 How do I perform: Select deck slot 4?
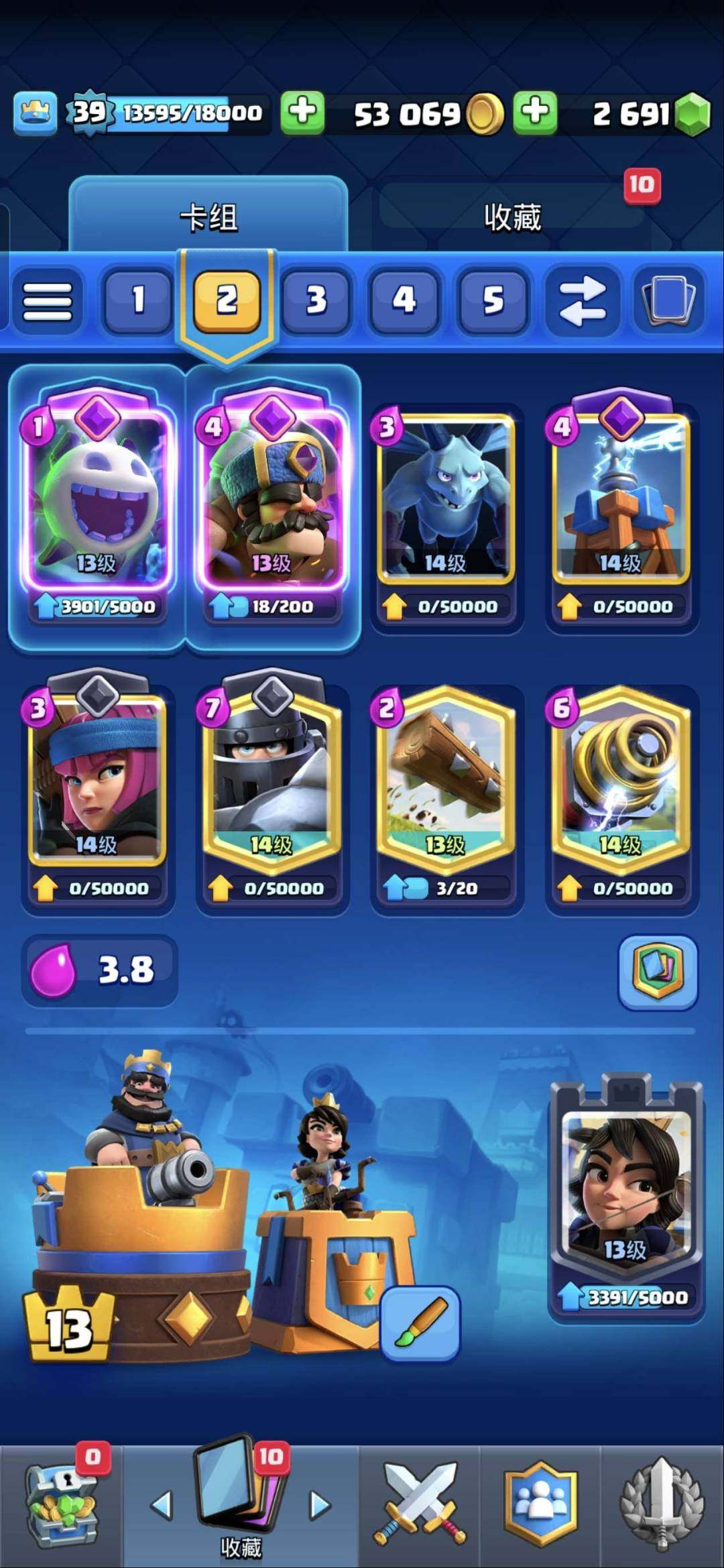404,300
